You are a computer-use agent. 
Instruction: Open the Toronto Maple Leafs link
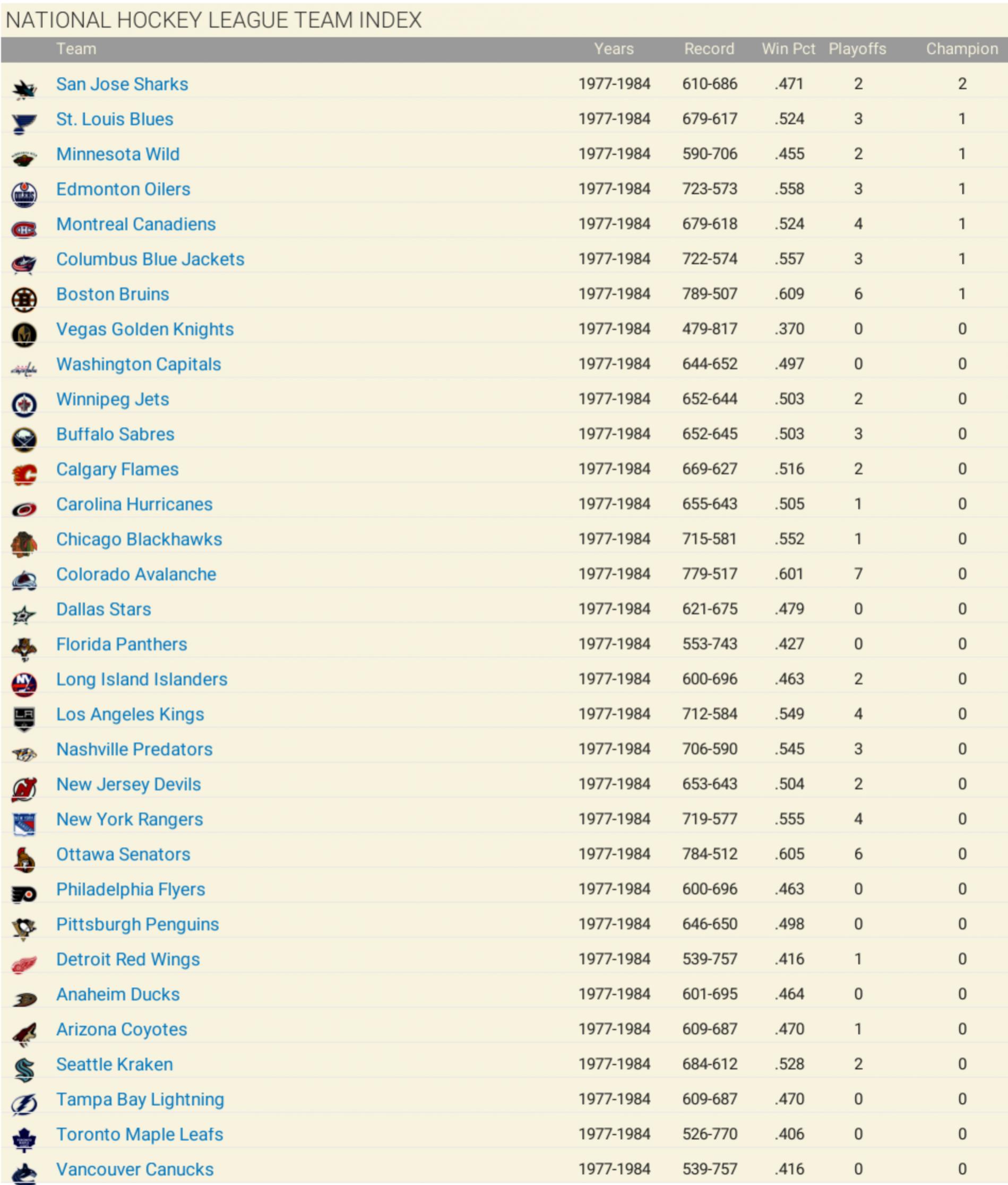pos(140,1134)
